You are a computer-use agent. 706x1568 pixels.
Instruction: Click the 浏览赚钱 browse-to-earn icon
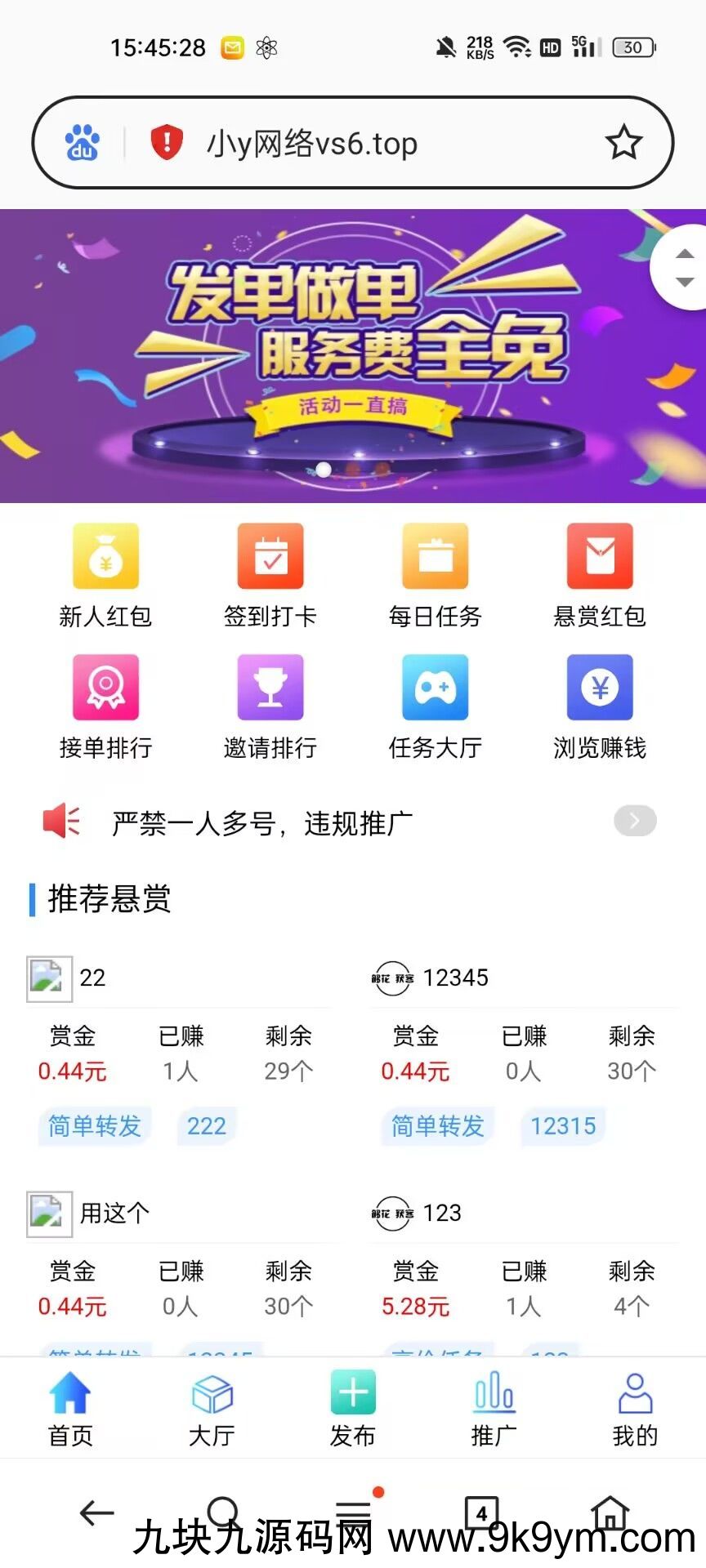(x=600, y=687)
